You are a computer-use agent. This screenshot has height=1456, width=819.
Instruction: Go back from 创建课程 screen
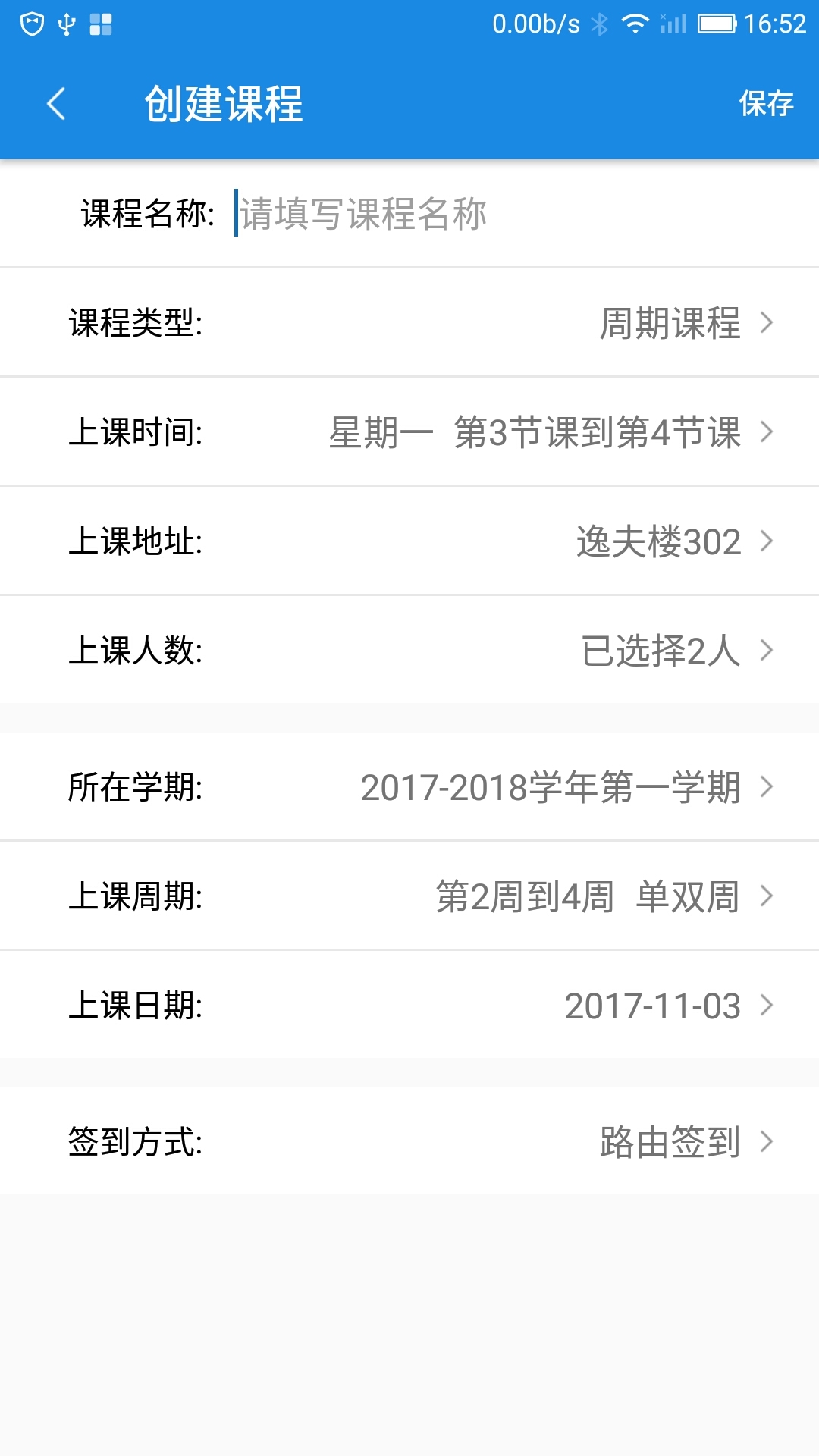(56, 104)
